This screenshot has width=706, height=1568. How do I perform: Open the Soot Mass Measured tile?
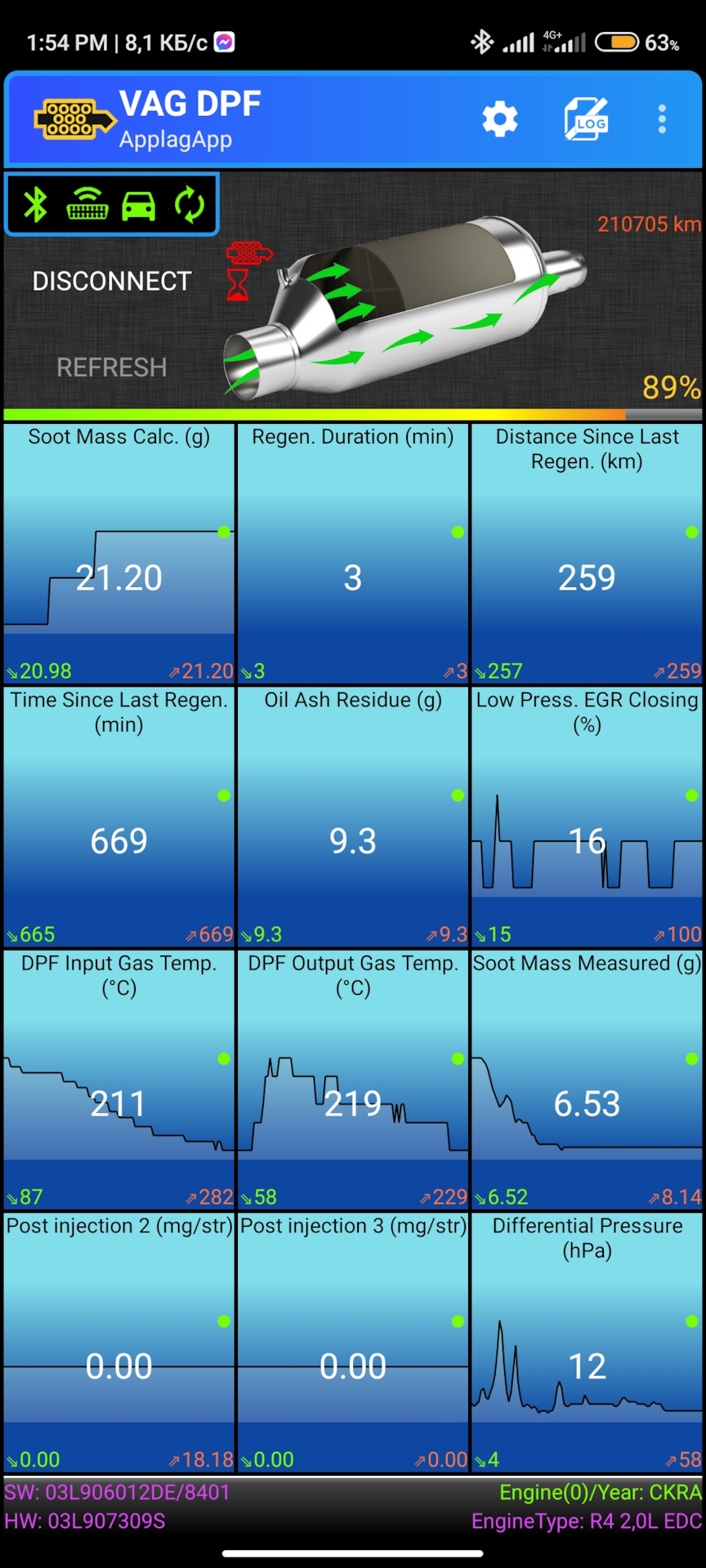pos(587,1079)
